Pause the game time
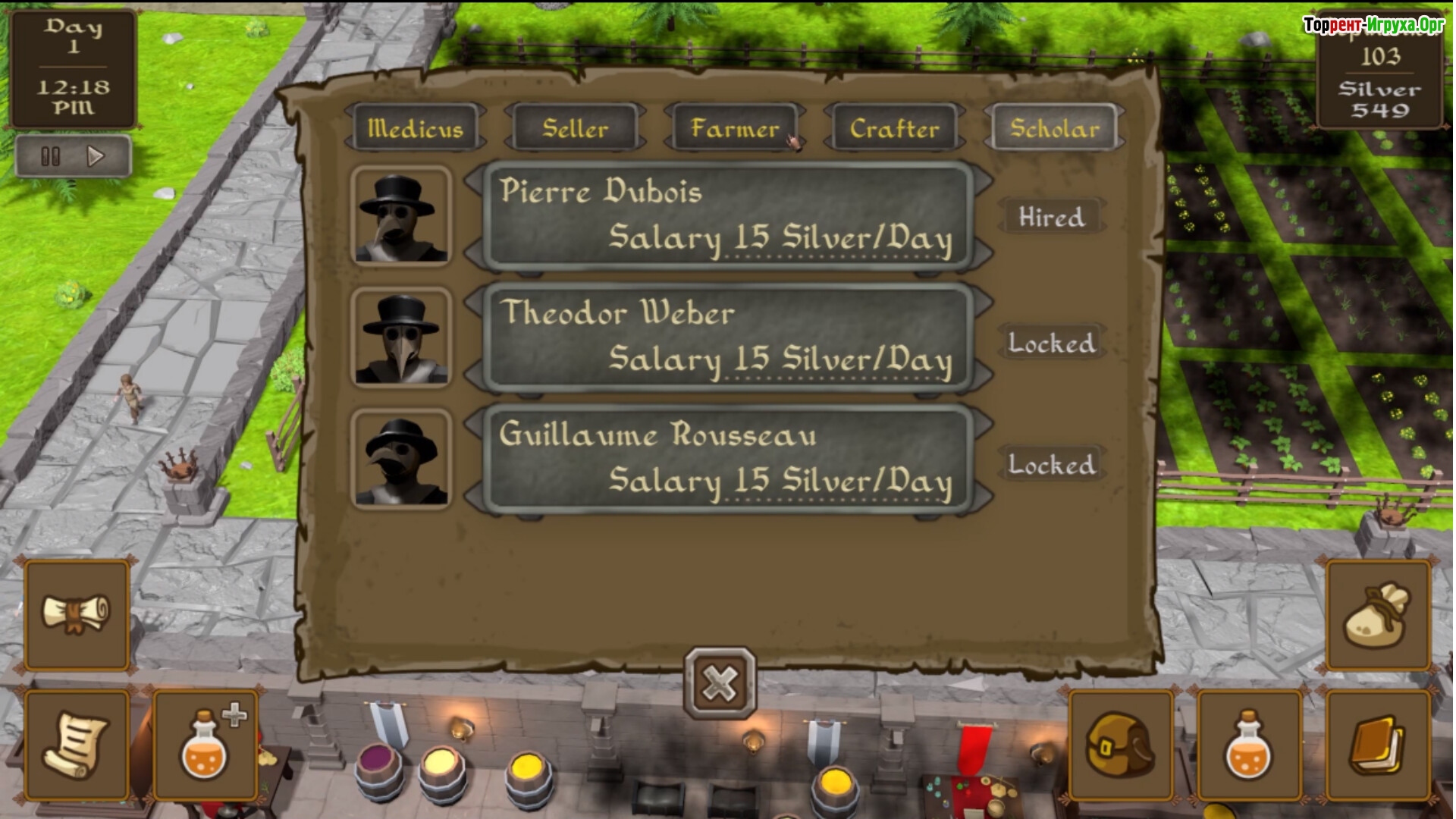 pyautogui.click(x=50, y=157)
